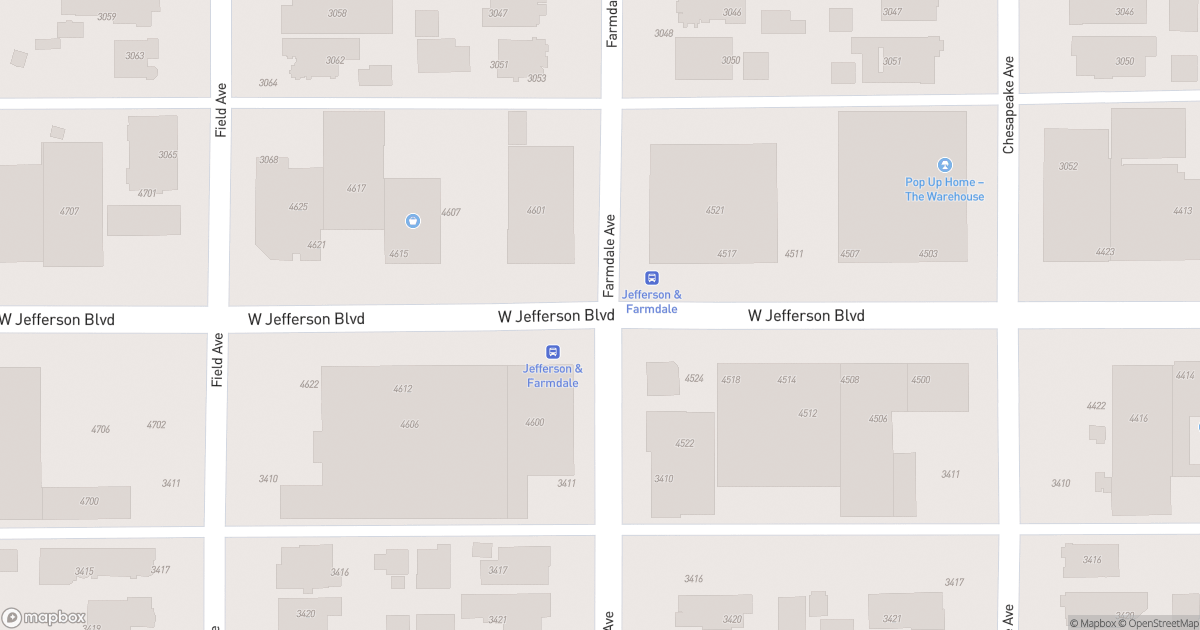Open Pop Up Home – The Warehouse marker
The image size is (1200, 630).
[x=944, y=165]
